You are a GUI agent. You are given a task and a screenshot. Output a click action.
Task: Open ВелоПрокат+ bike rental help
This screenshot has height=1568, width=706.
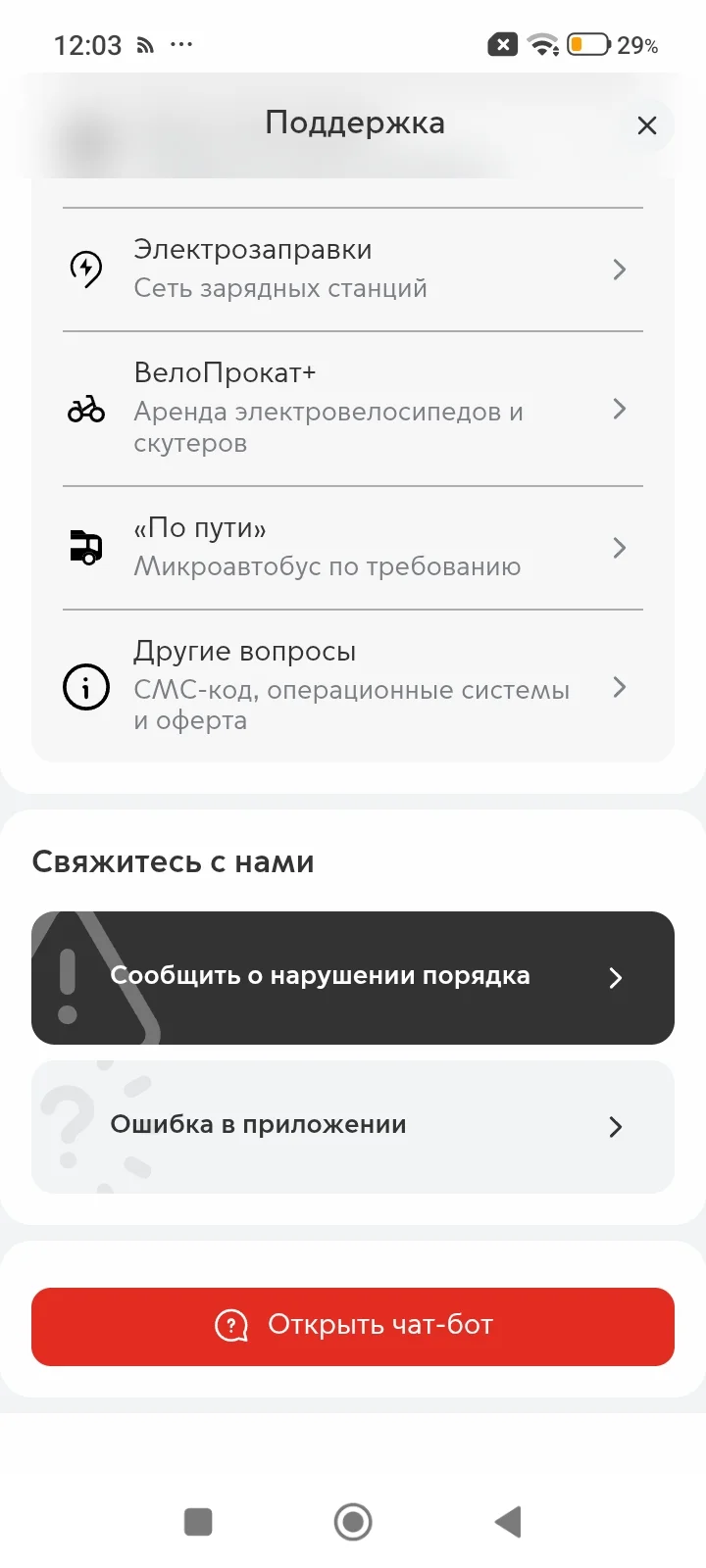(353, 409)
